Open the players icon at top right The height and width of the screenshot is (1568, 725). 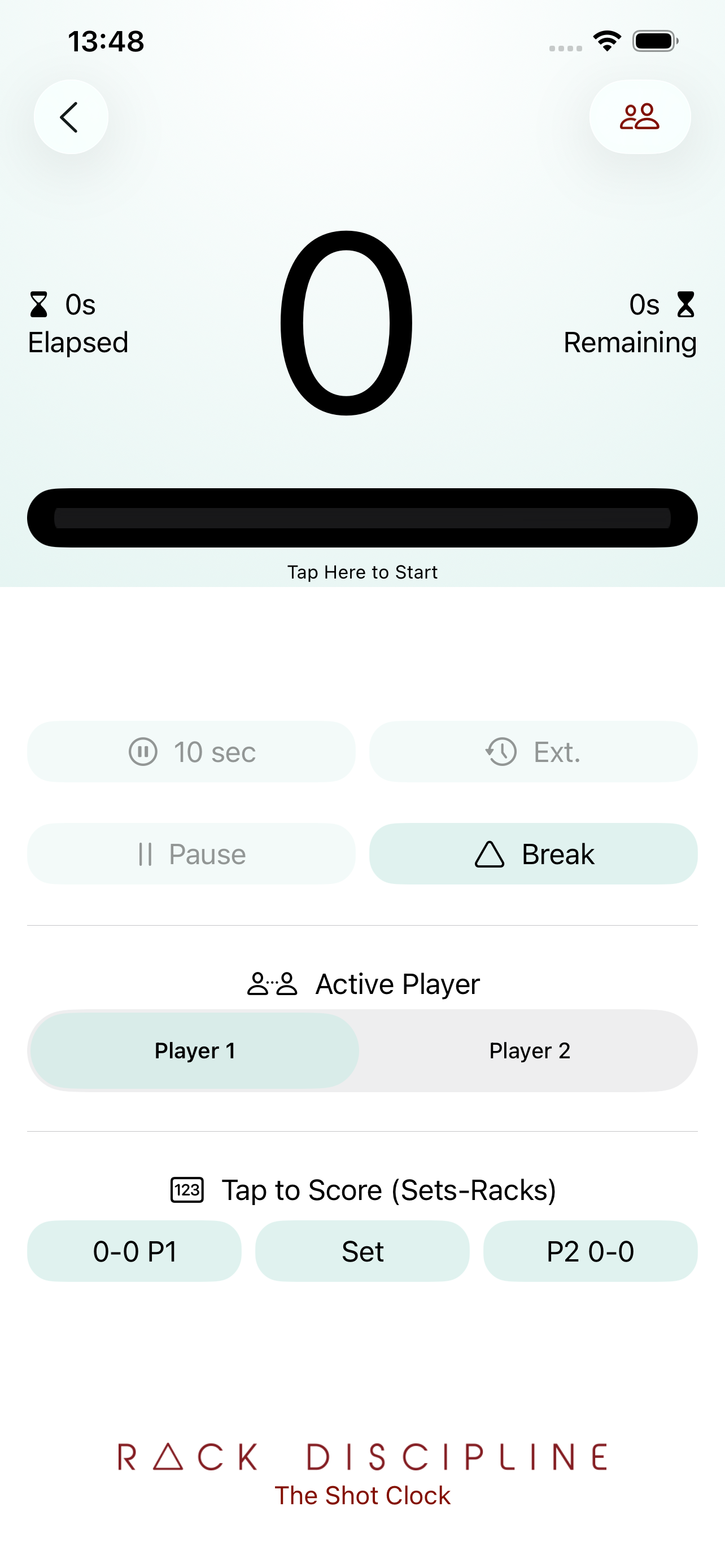[x=639, y=117]
